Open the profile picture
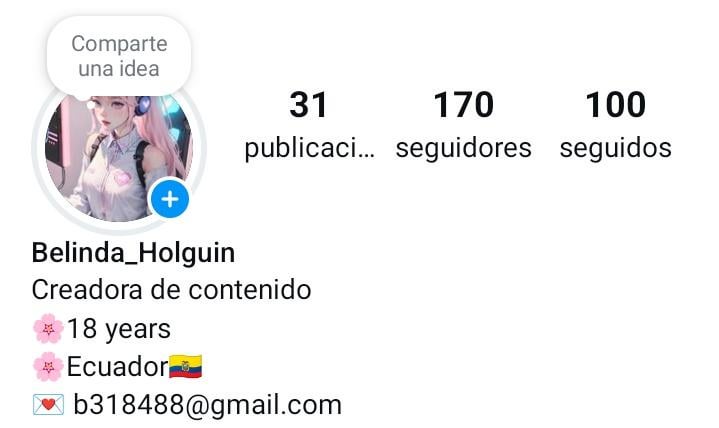 pos(110,160)
